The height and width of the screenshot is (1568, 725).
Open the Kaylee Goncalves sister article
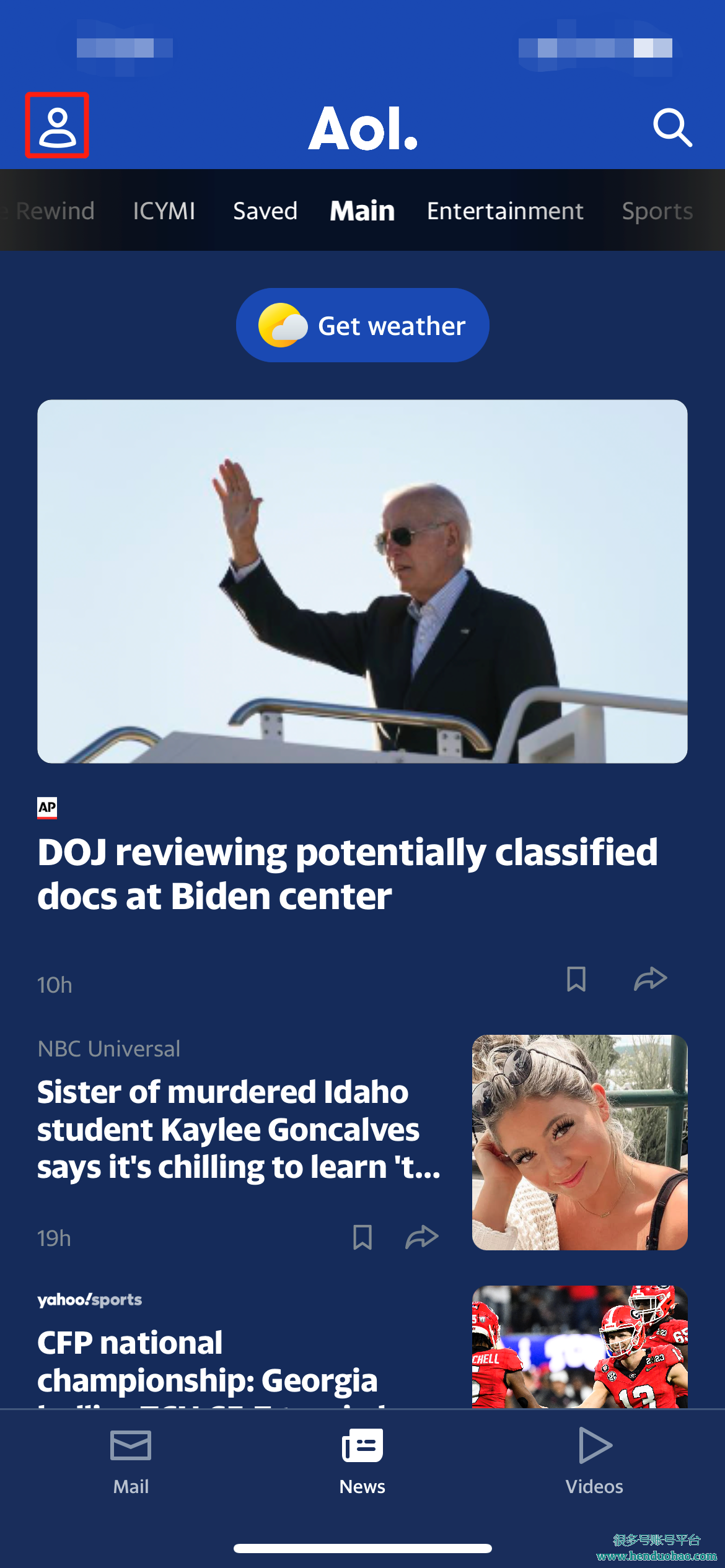tap(239, 1129)
